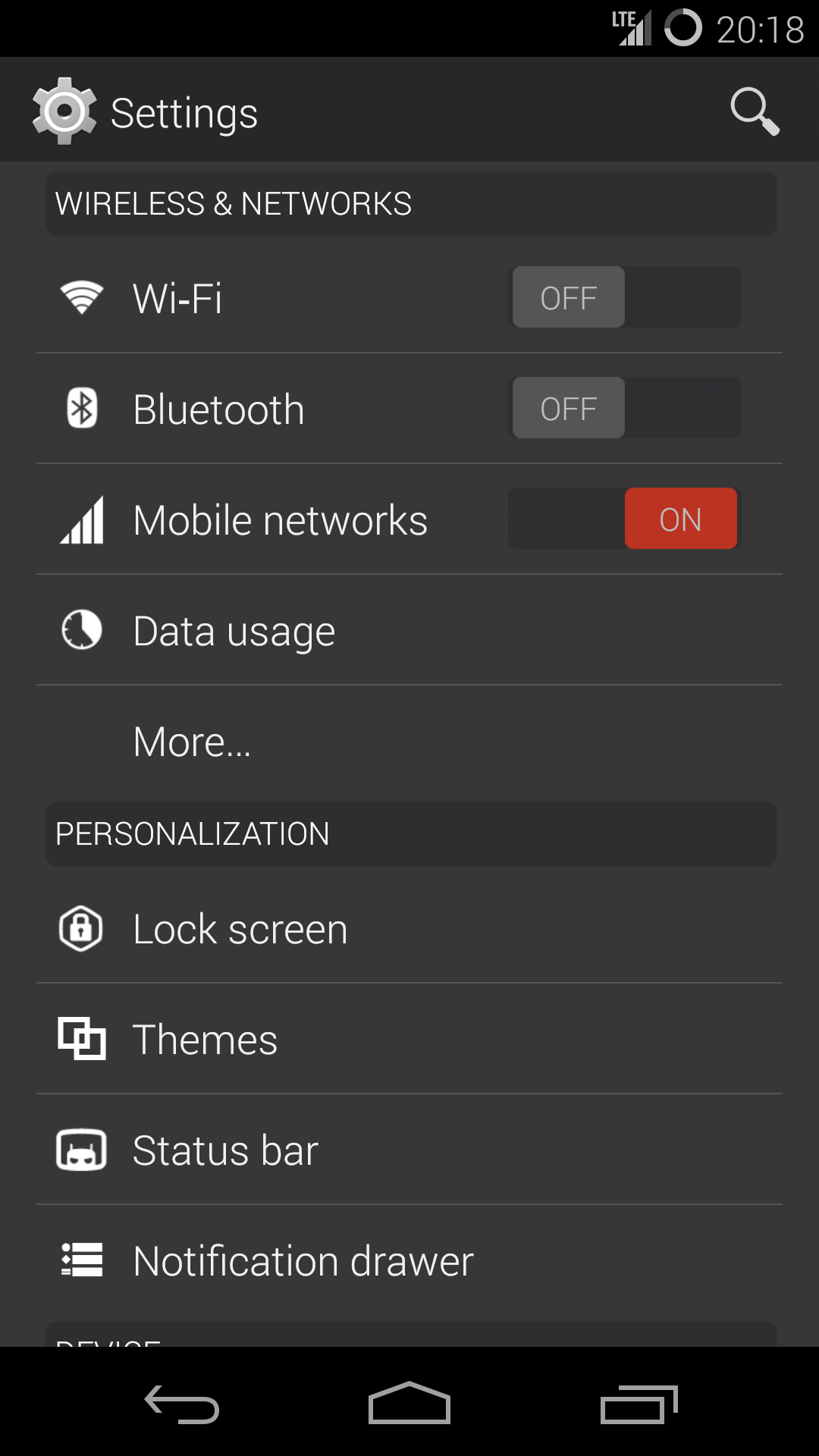The width and height of the screenshot is (819, 1456).
Task: Open Themes settings
Action: tap(409, 1039)
